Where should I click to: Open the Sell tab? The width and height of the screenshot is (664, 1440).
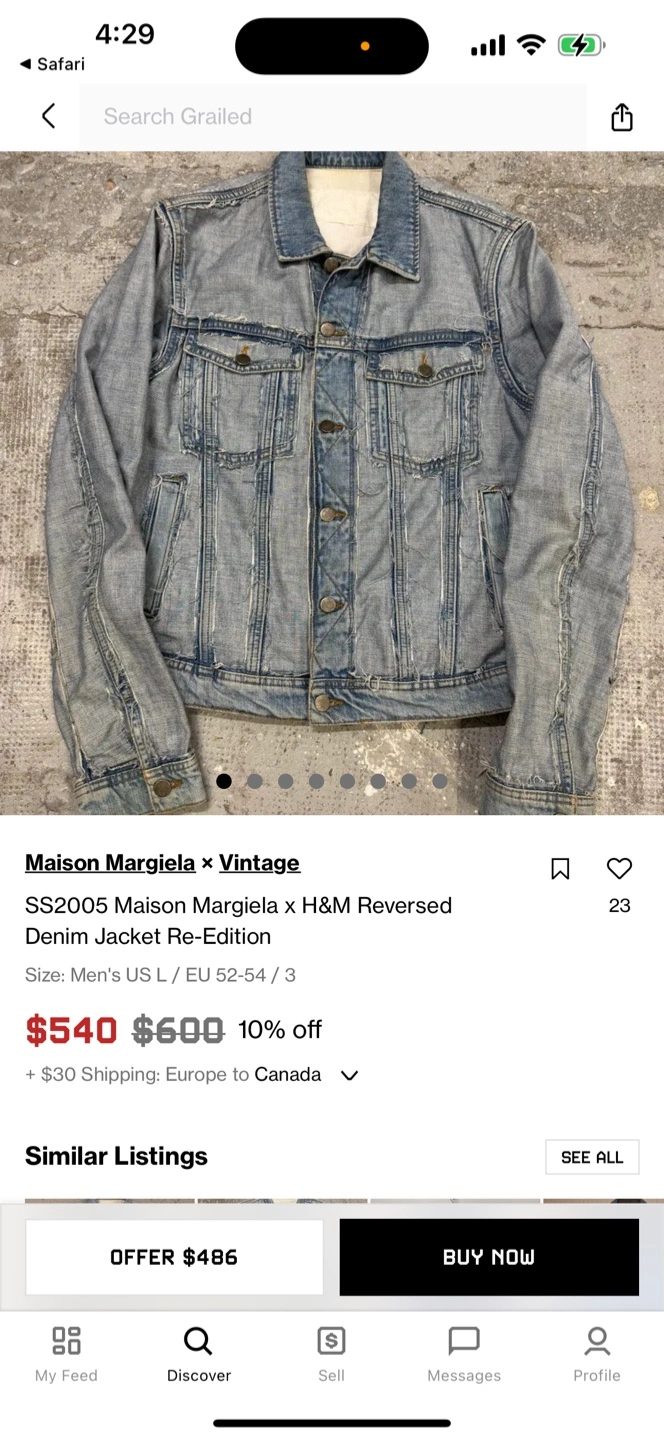331,1354
